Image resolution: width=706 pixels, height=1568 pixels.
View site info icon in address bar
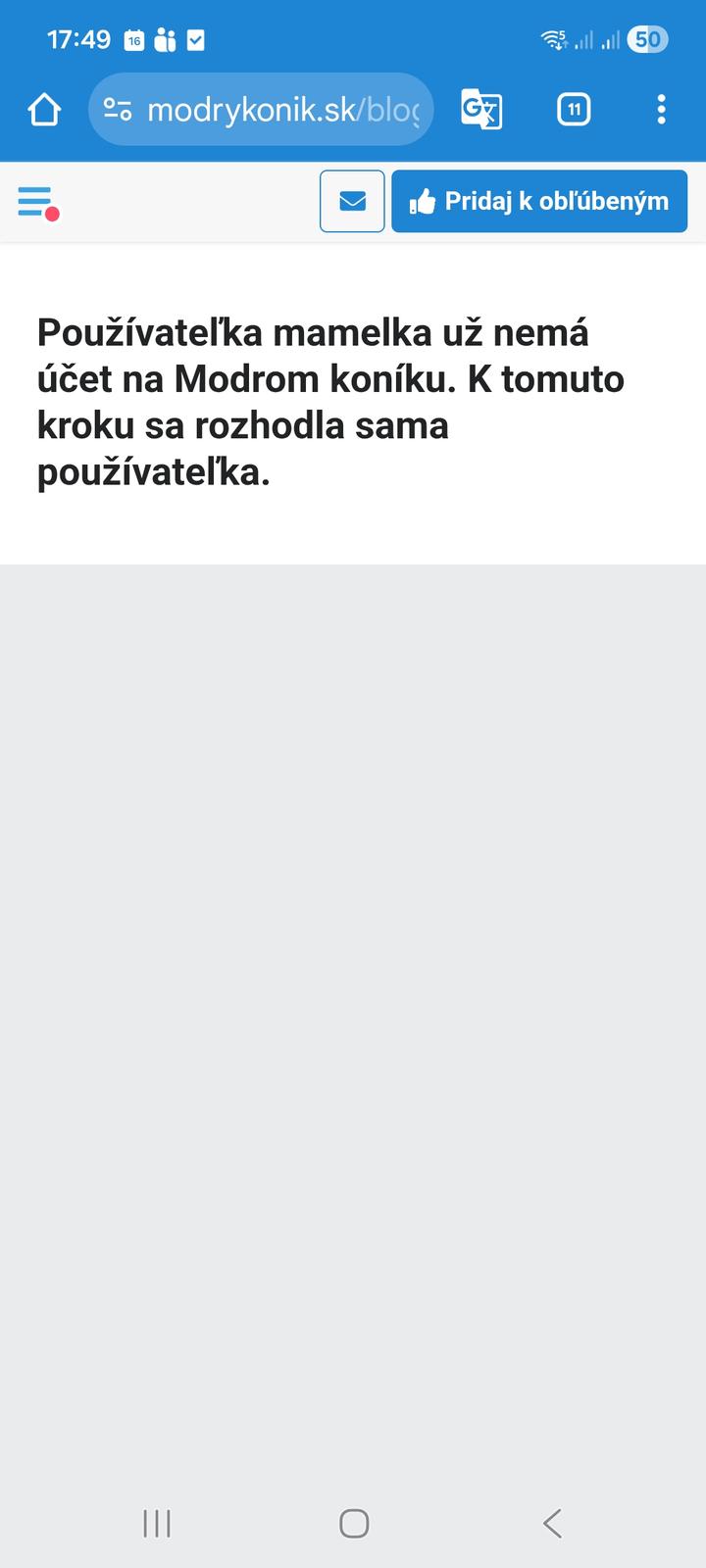(118, 110)
